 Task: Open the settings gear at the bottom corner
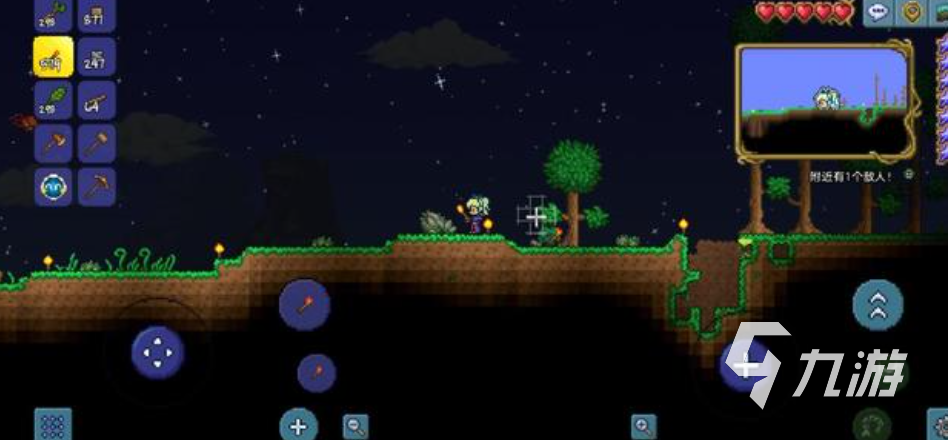click(x=937, y=427)
